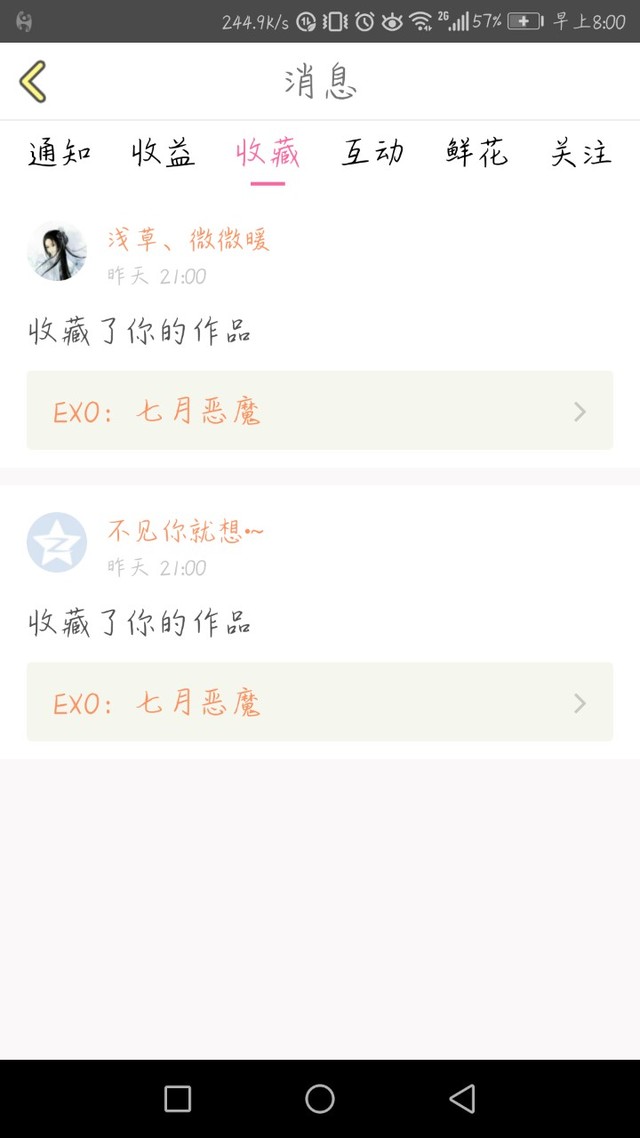Open 浅草、微微暖's avatar
The width and height of the screenshot is (640, 1138).
pos(56,251)
